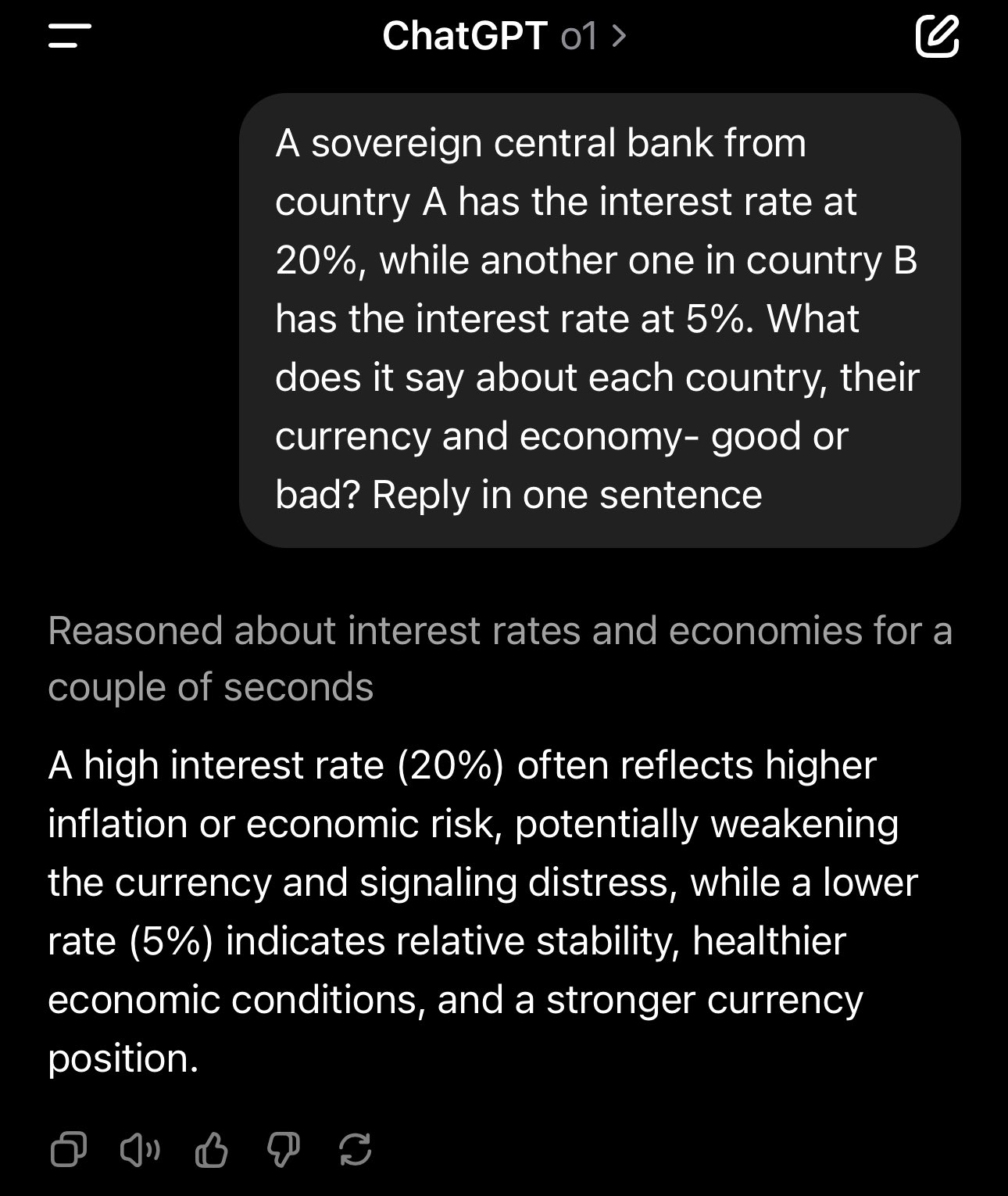This screenshot has height=1196, width=1008.
Task: Give the response a thumbs up
Action: tap(211, 1150)
